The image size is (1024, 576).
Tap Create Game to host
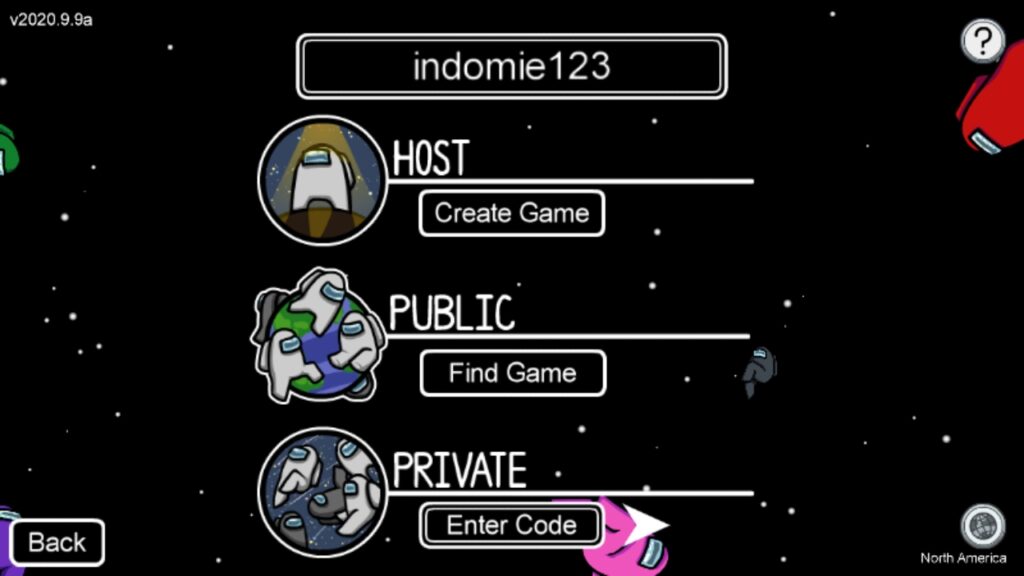[511, 213]
